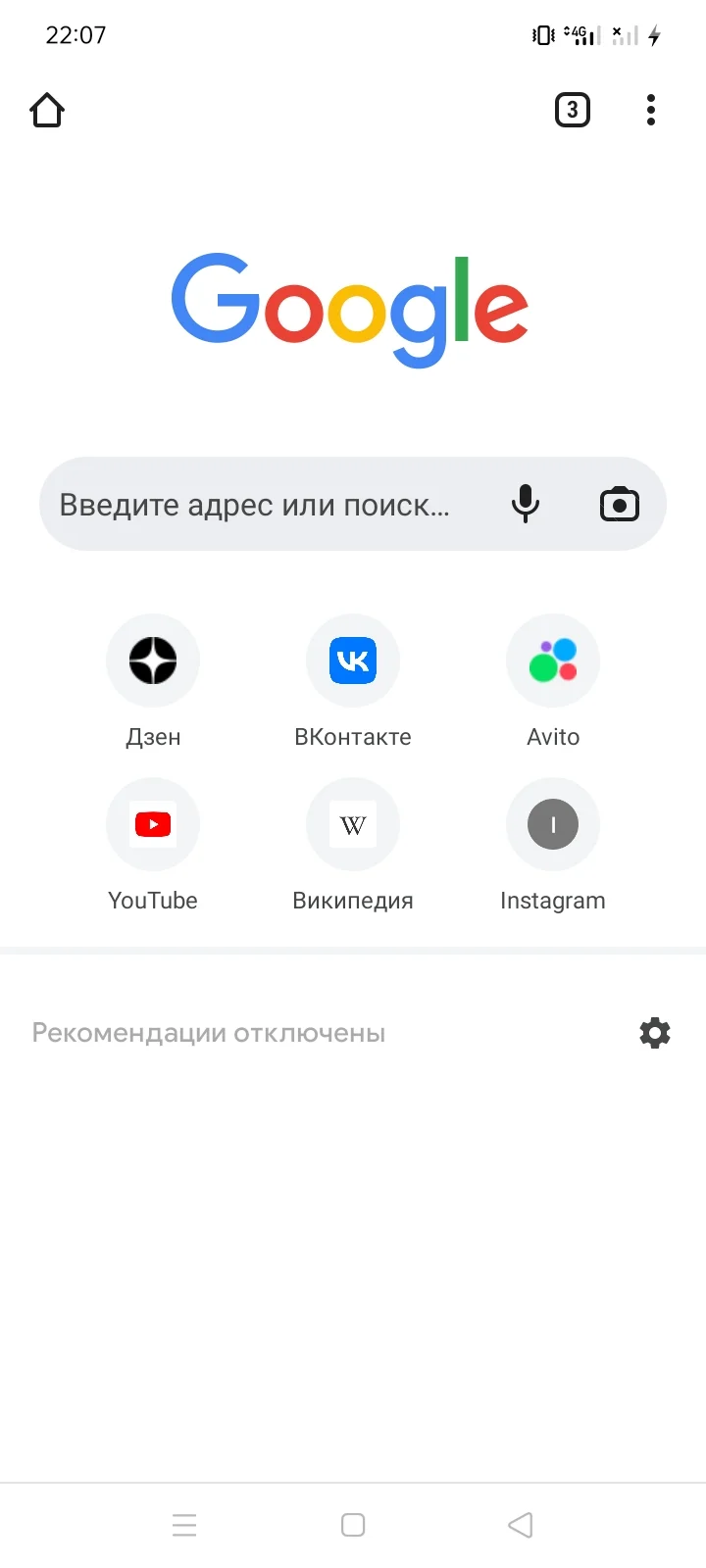This screenshot has height=1568, width=706.
Task: Open the Instagram shortcut
Action: (552, 824)
